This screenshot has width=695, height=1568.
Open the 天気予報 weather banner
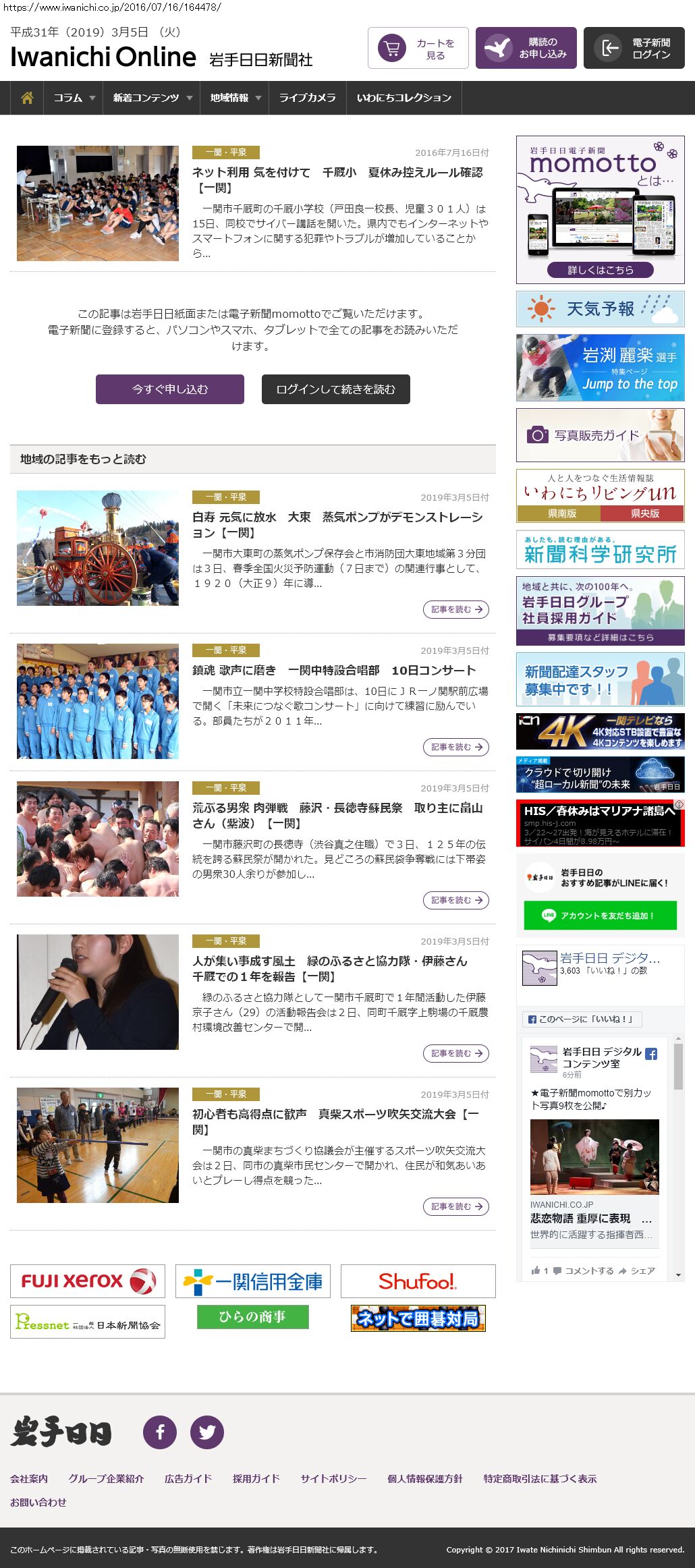coord(600,309)
